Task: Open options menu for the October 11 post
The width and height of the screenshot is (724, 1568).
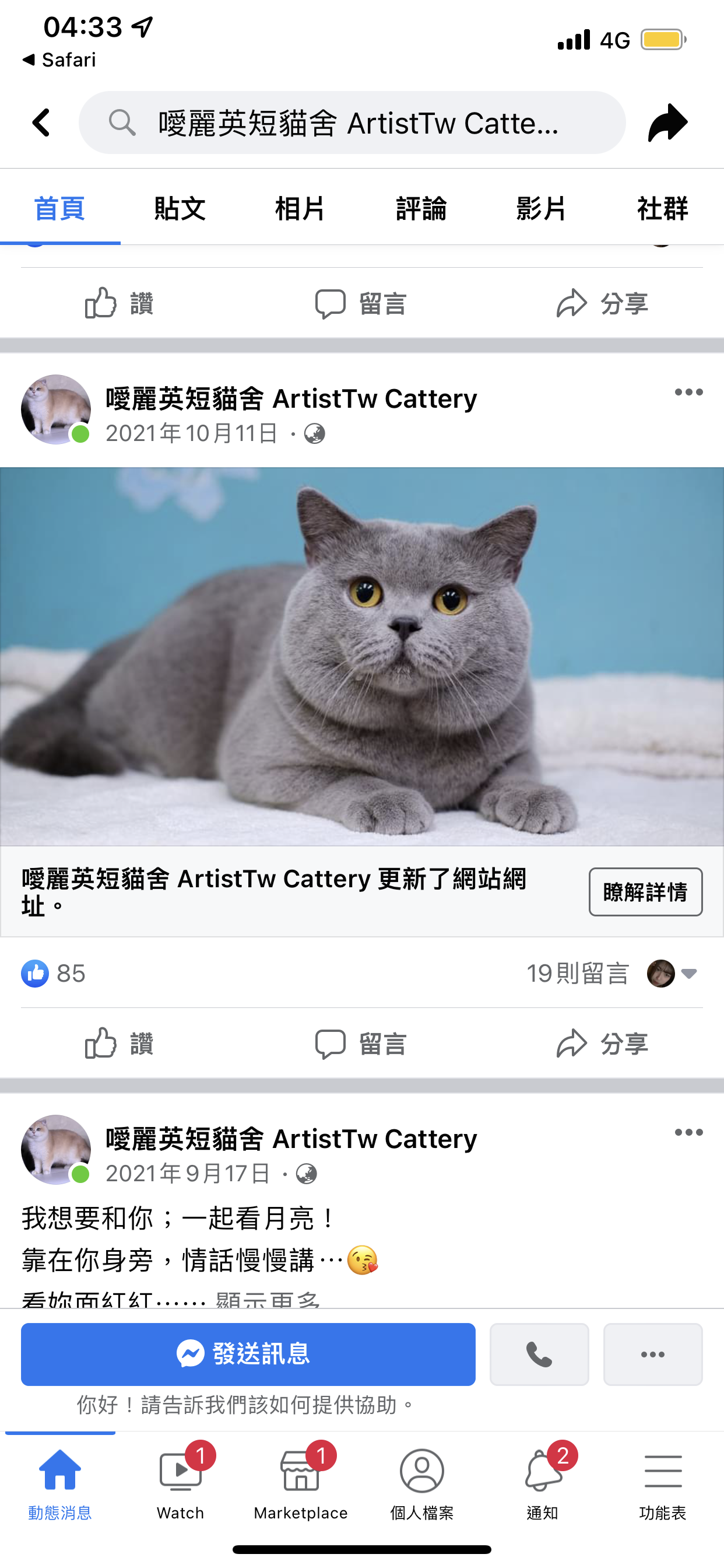Action: [688, 392]
